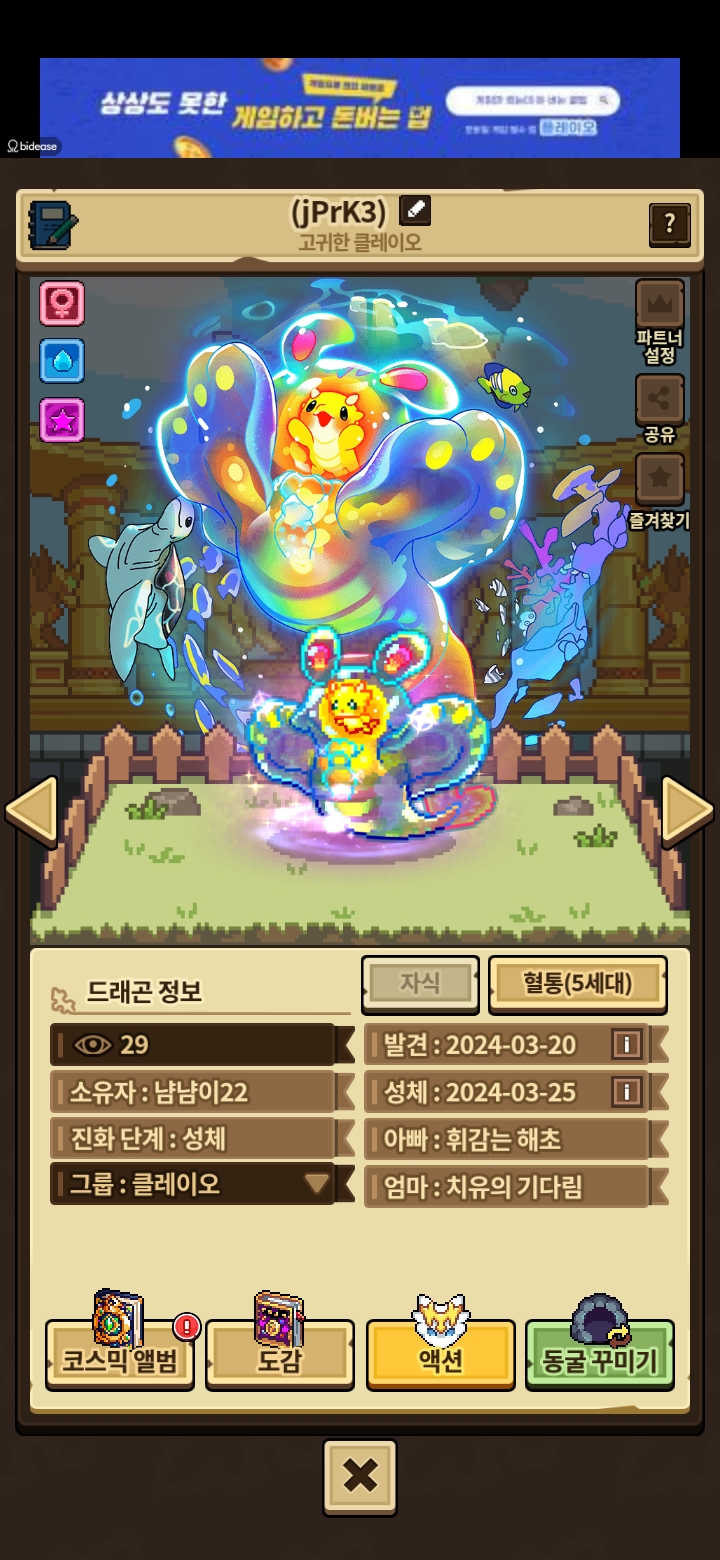Edit the dragon's name with pencil icon
Screen dimensions: 720x1560
[x=415, y=211]
